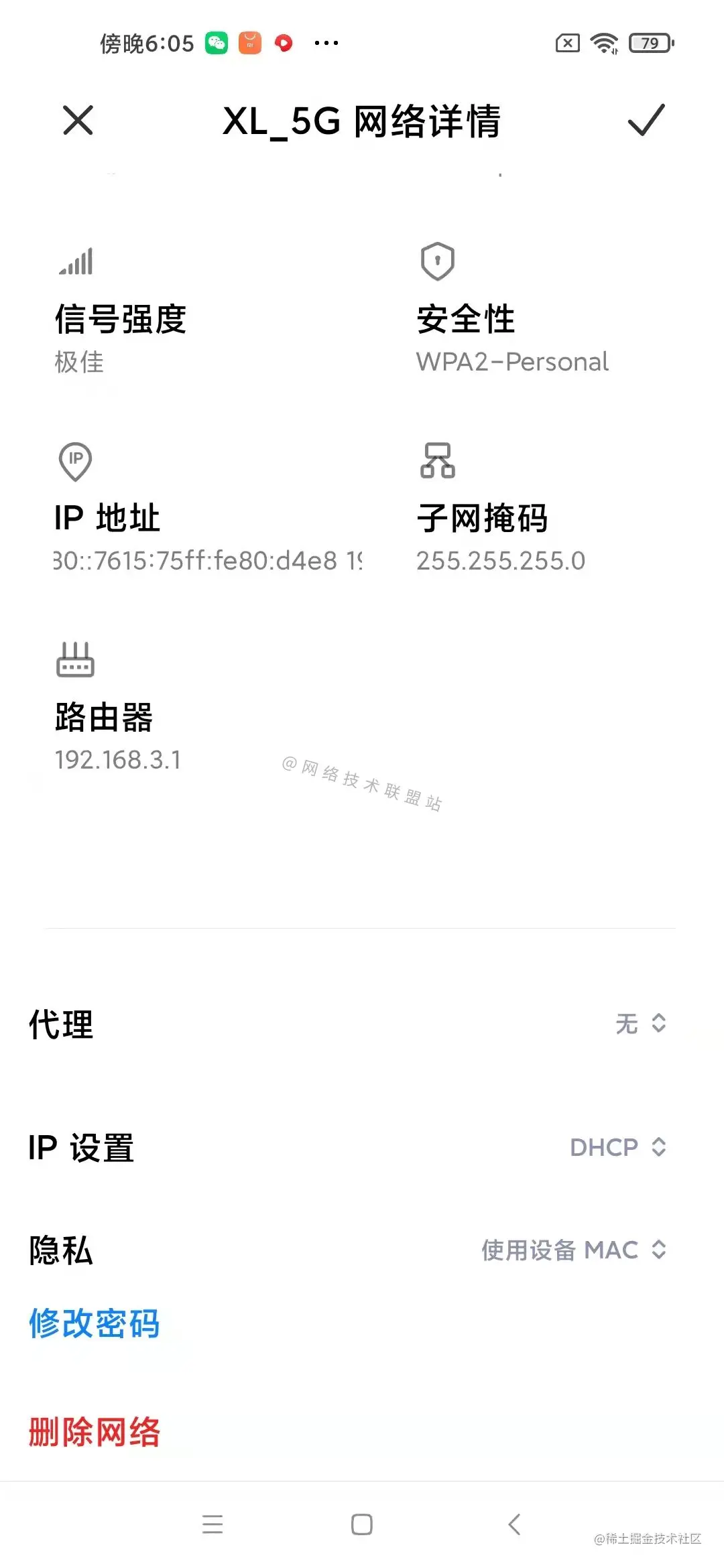Go to the home screen

[362, 1524]
